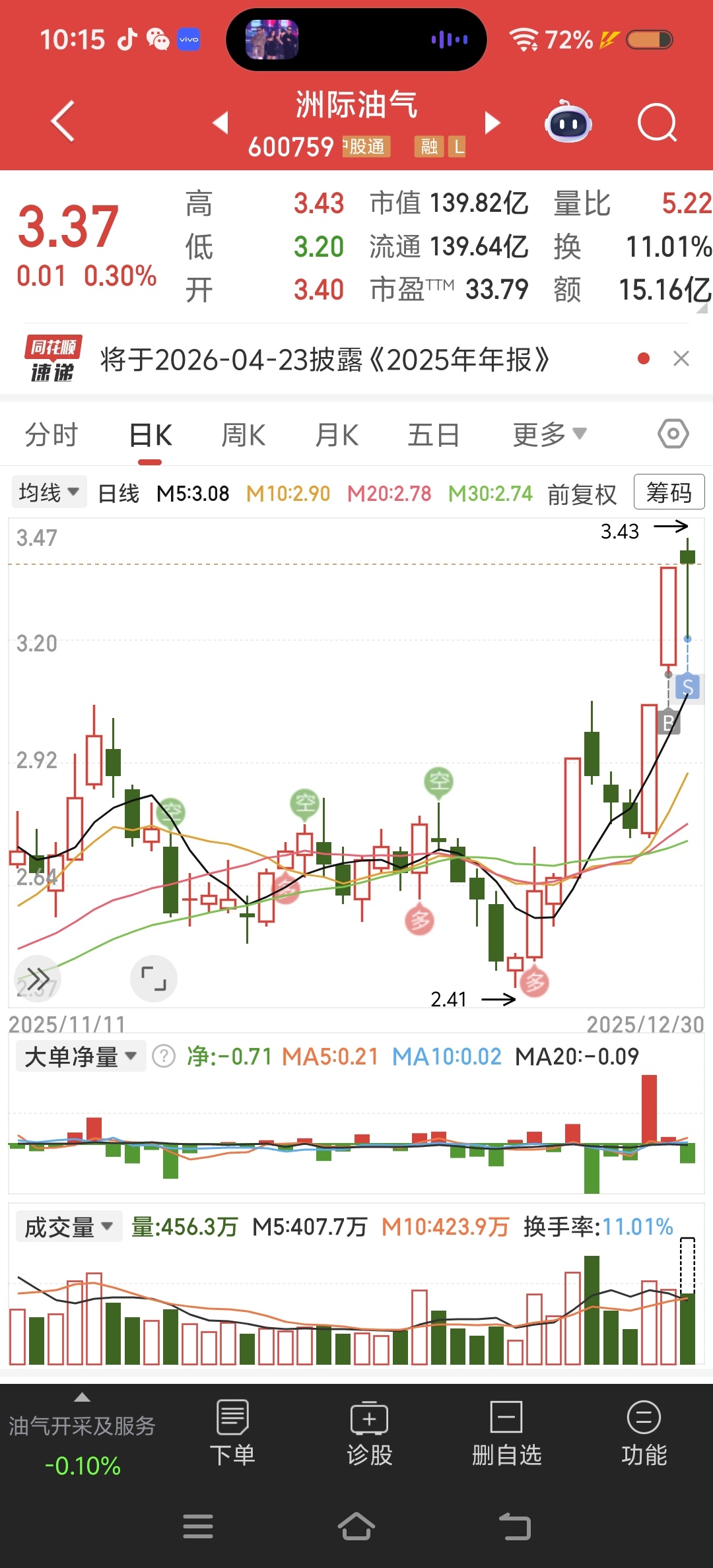The width and height of the screenshot is (713, 1568).
Task: Go back using the top-left arrow
Action: 63,122
